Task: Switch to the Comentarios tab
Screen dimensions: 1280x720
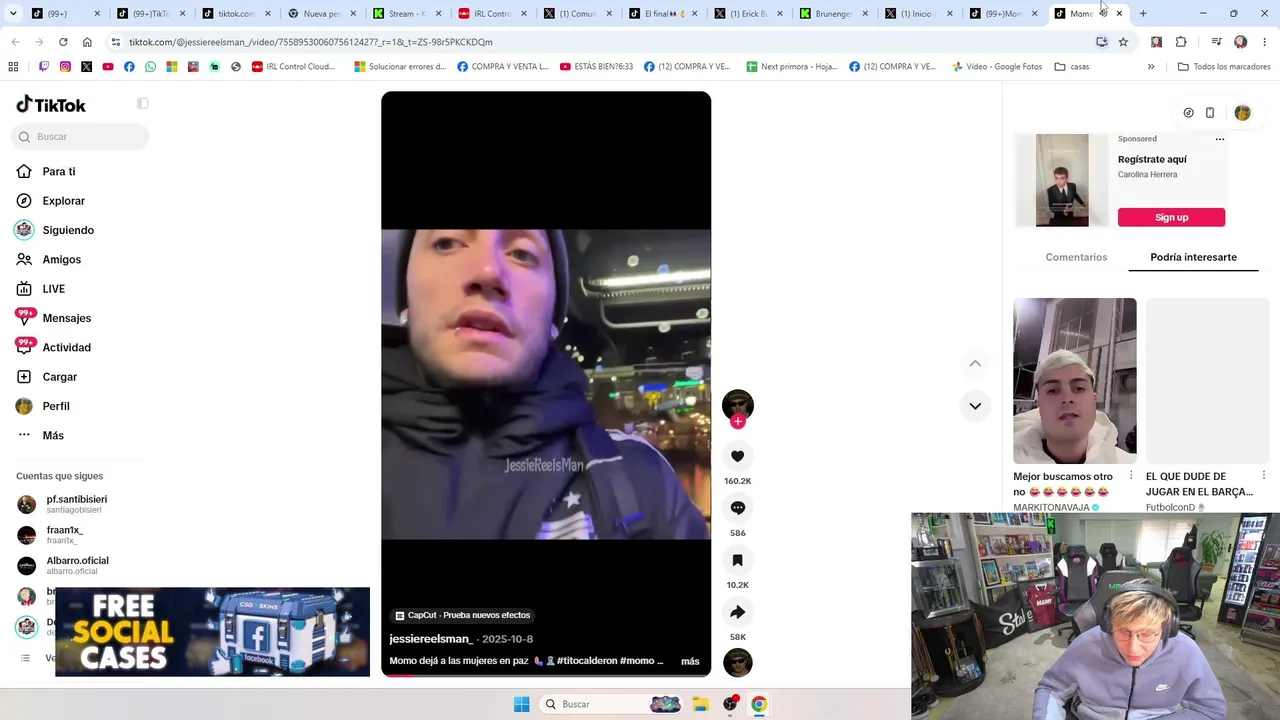Action: tap(1076, 257)
